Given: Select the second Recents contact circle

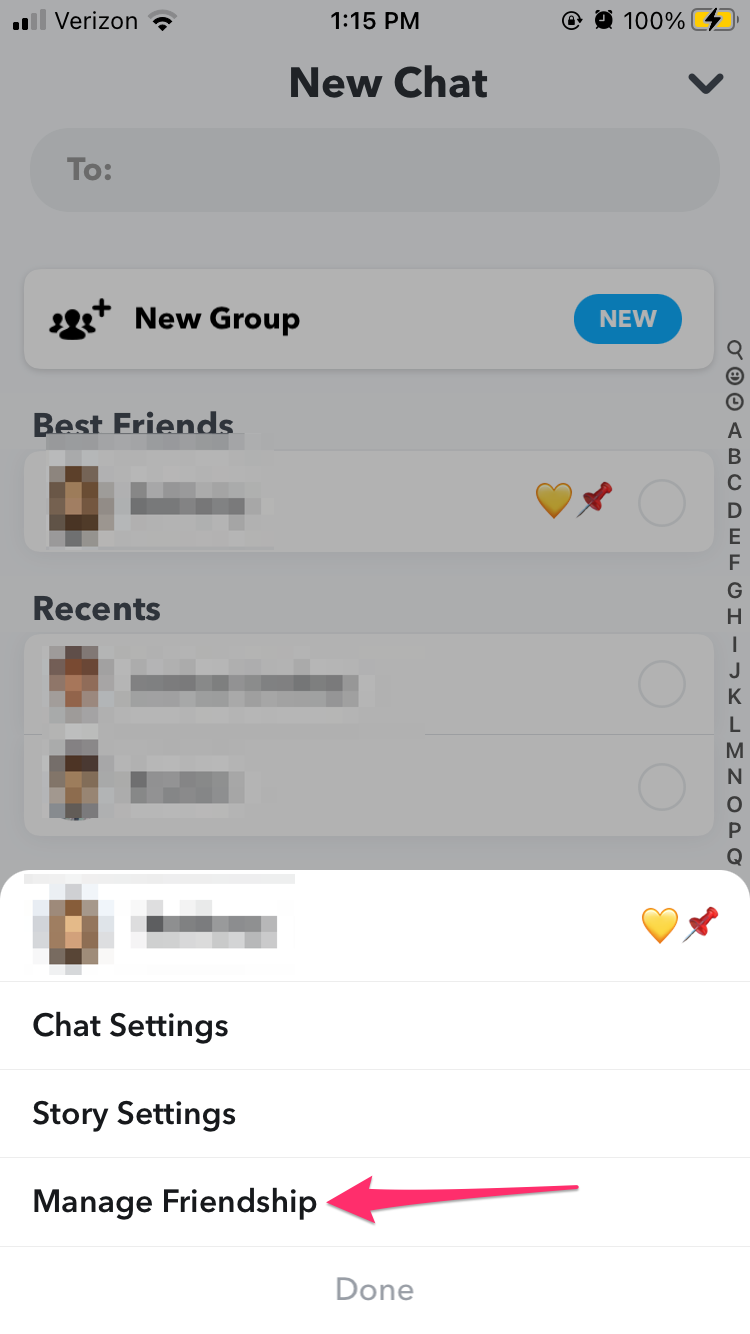Looking at the screenshot, I should coord(661,787).
